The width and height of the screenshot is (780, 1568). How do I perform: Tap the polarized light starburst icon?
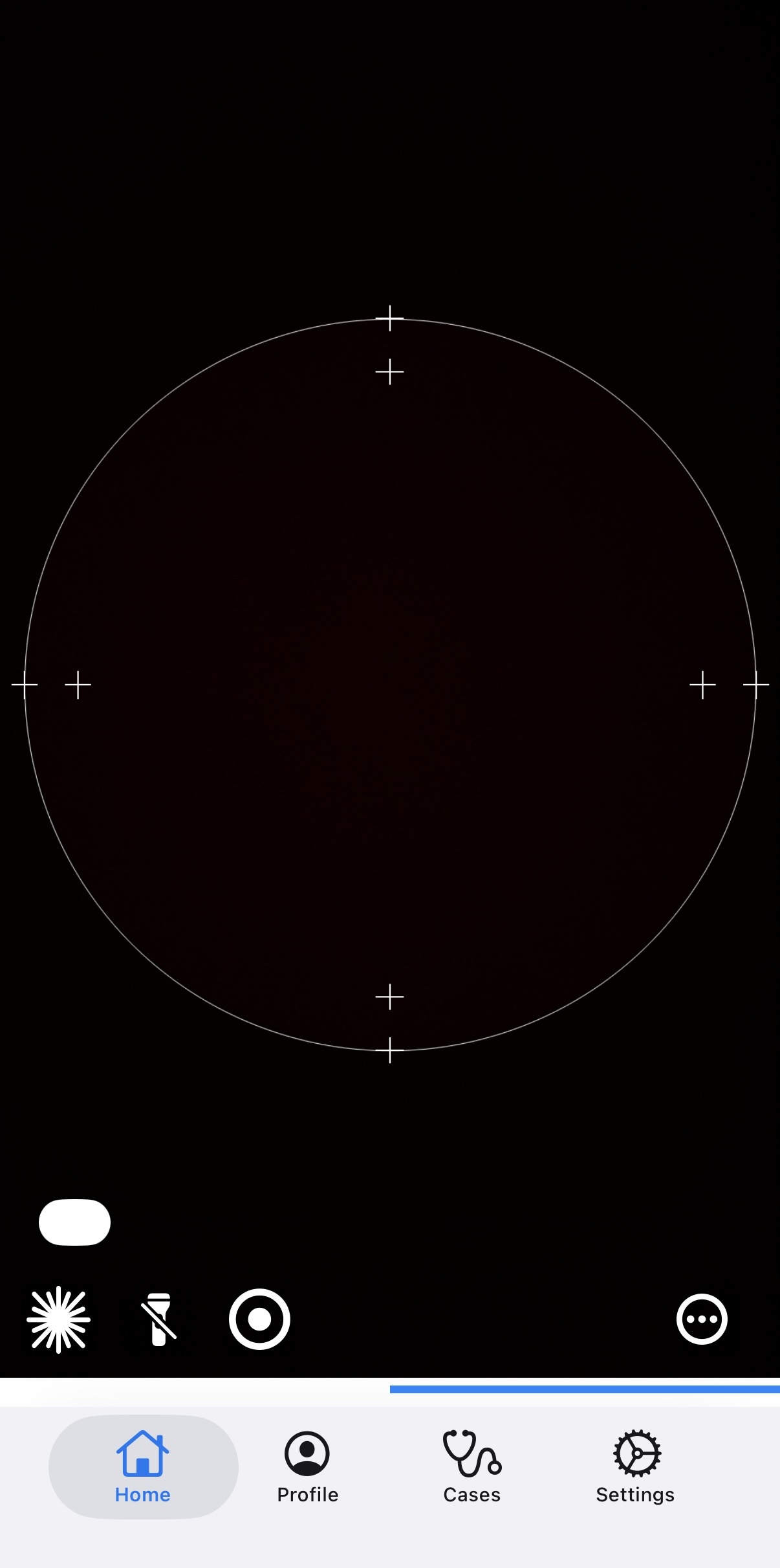[x=58, y=1320]
